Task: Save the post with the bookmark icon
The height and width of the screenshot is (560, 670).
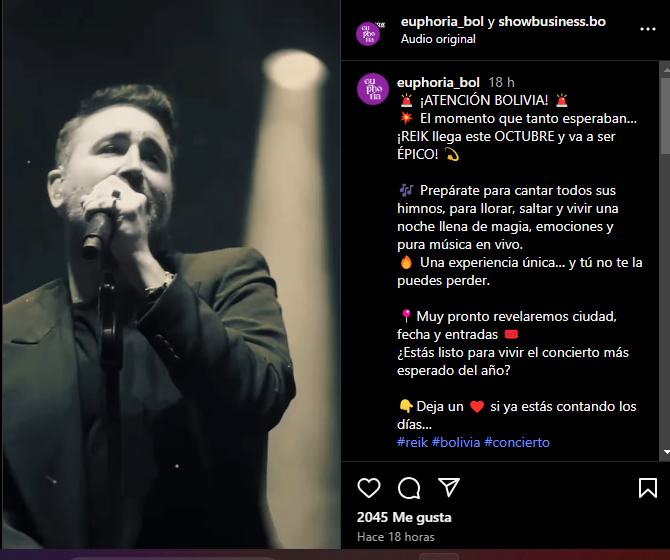Action: pos(648,488)
